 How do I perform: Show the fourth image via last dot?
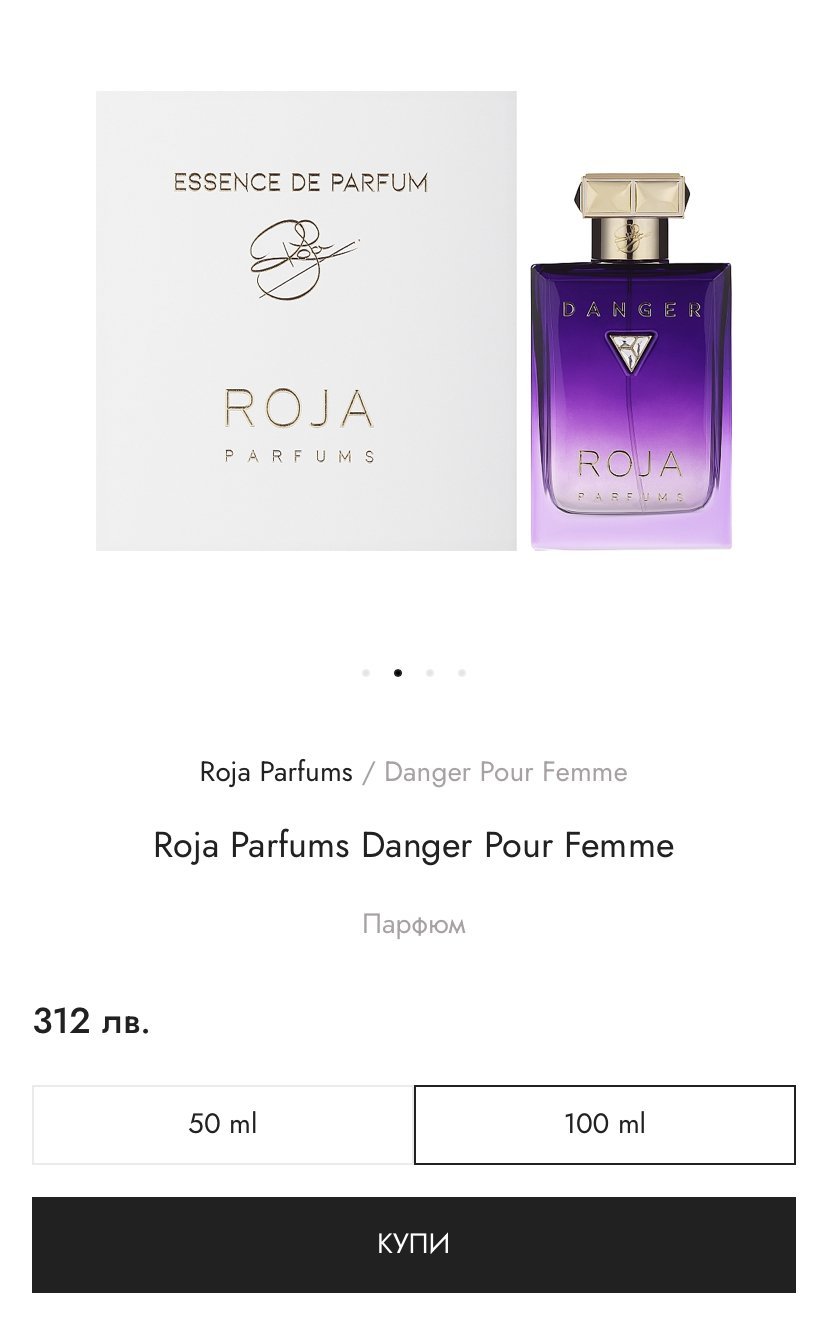[x=462, y=673]
